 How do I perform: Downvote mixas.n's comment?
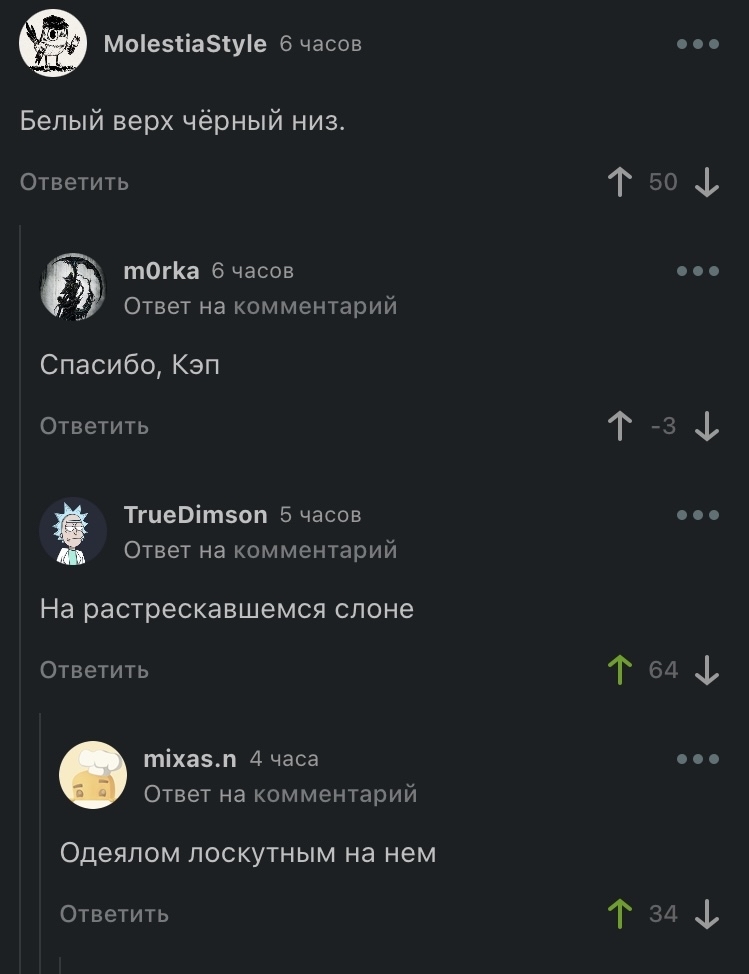(707, 914)
